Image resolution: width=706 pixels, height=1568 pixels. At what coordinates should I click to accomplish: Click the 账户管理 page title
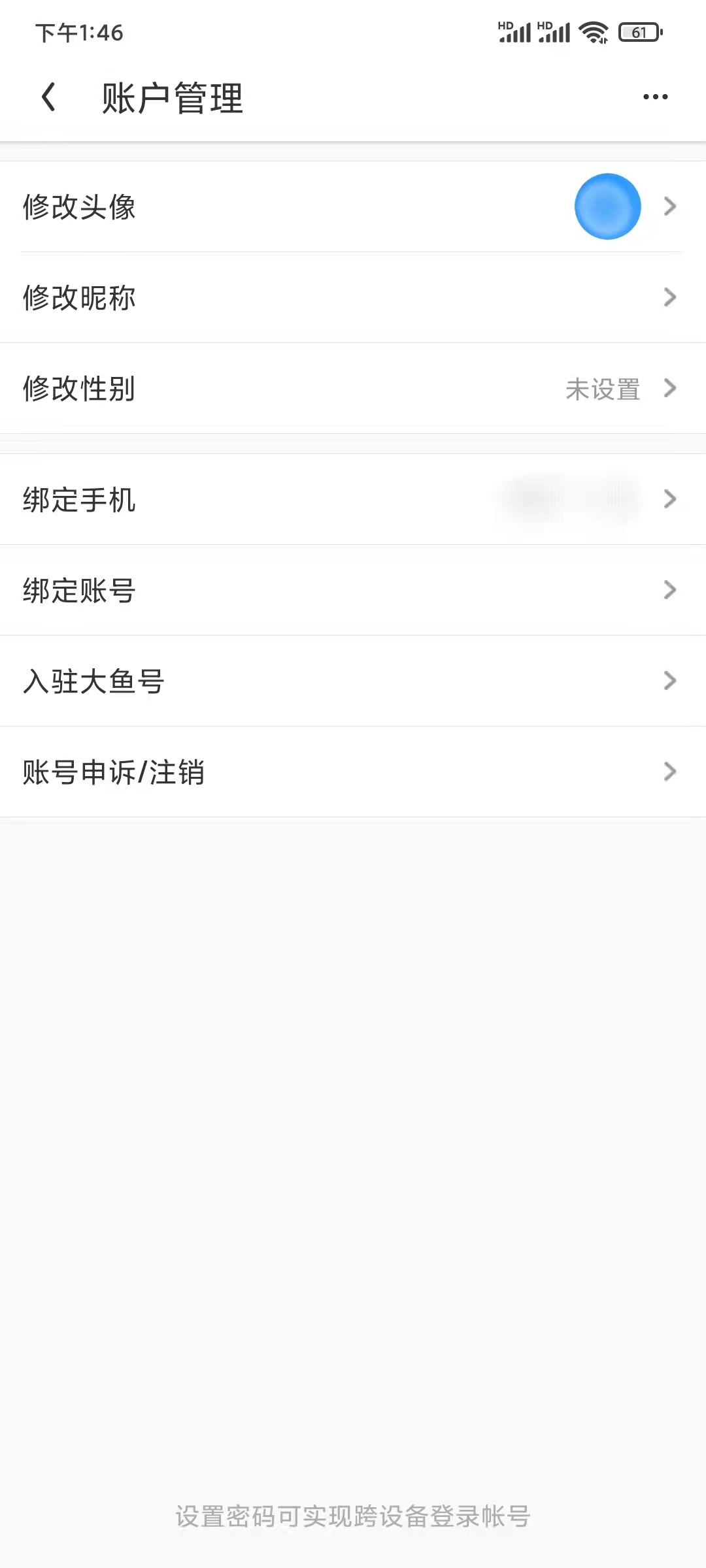171,99
